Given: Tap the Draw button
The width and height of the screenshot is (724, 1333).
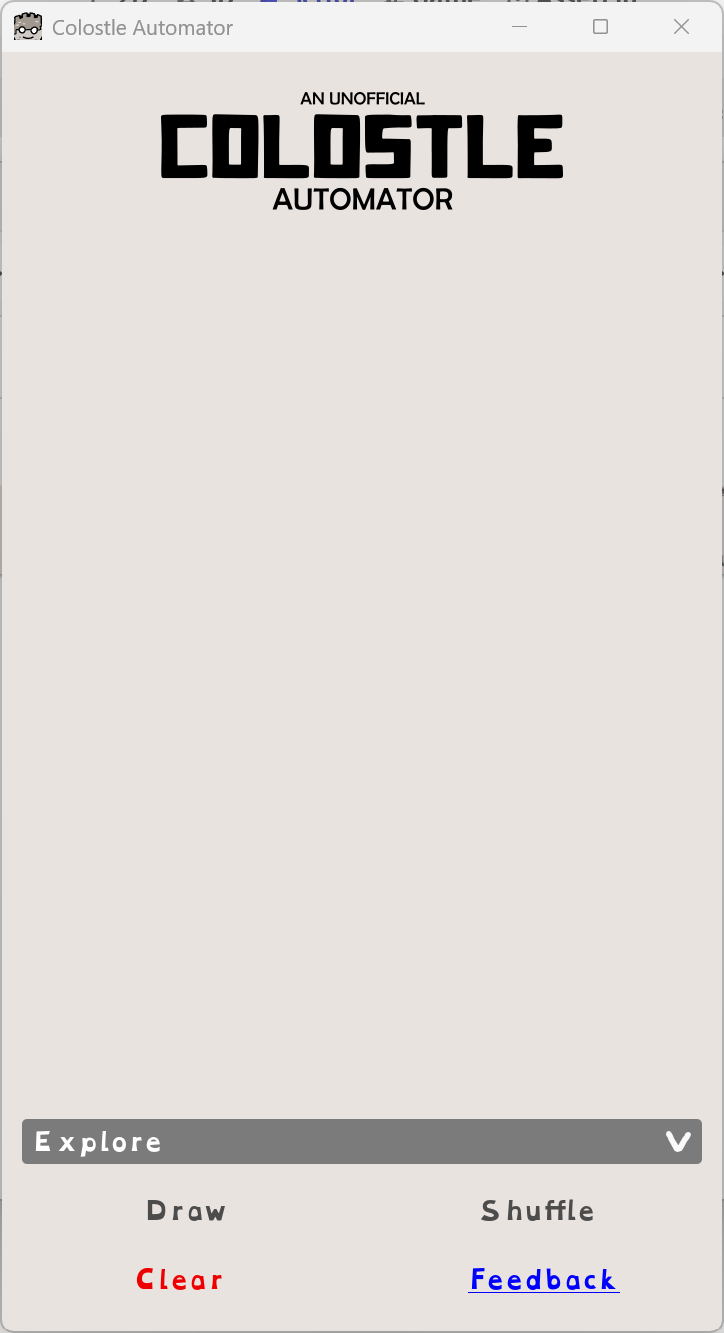Looking at the screenshot, I should click(187, 1211).
